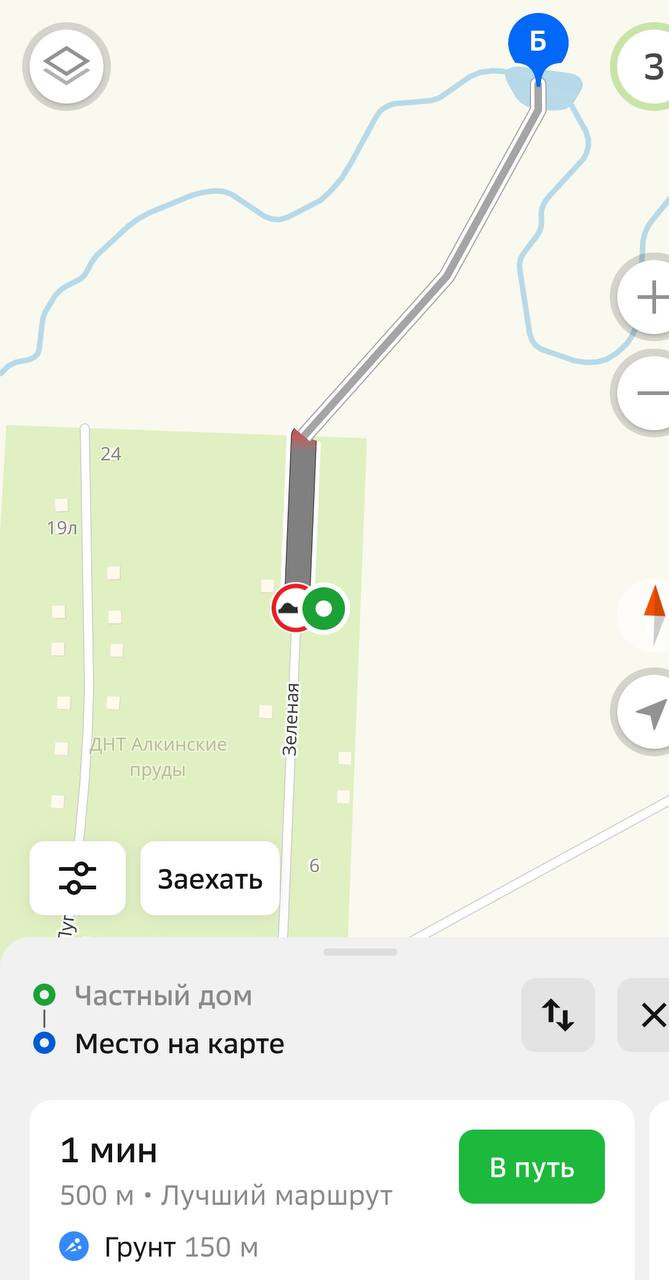
Task: Edit the Место на карте destination
Action: 179,1044
